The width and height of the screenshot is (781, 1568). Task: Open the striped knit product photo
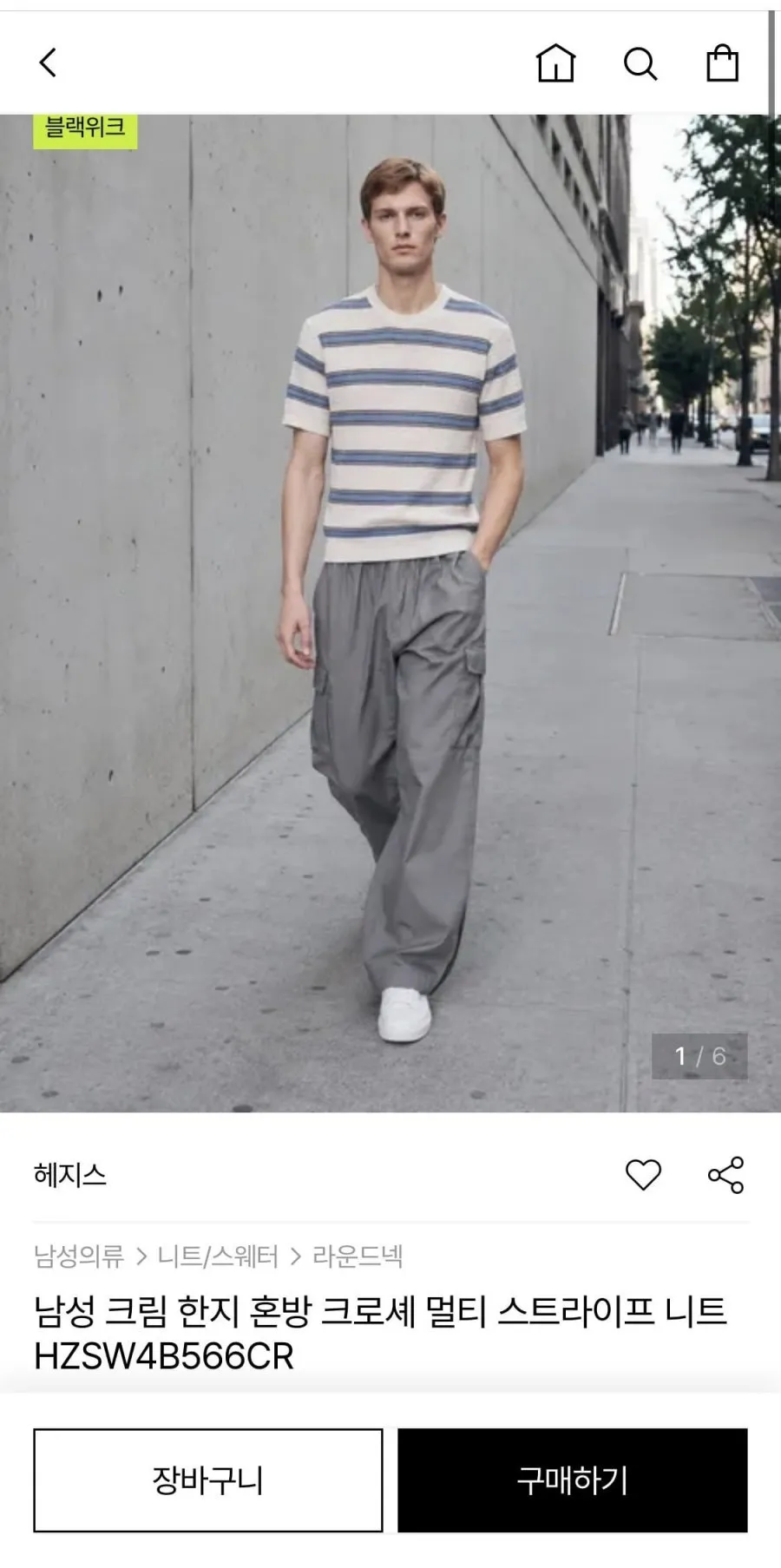pos(390,613)
